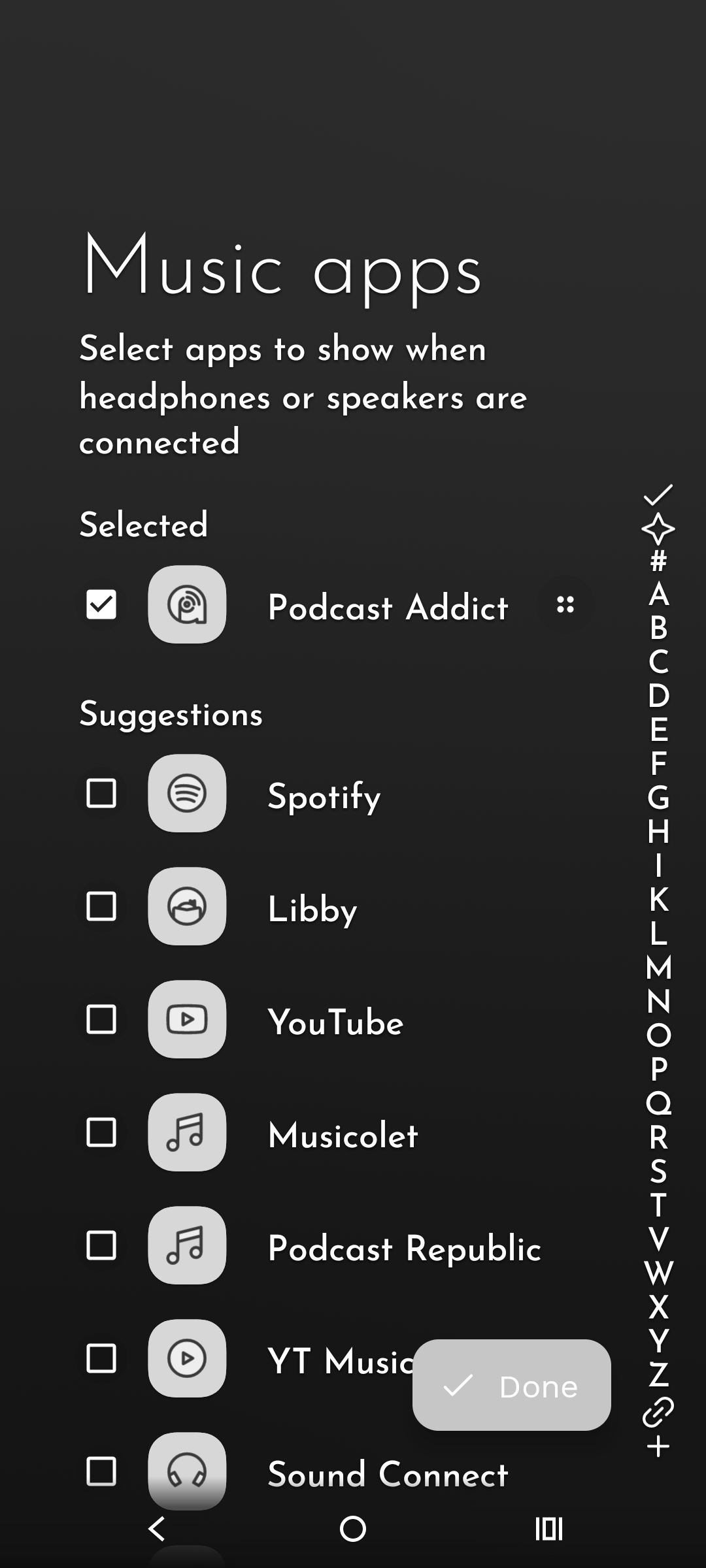Tap the plus icon below the index
The image size is (706, 1568).
(658, 1446)
